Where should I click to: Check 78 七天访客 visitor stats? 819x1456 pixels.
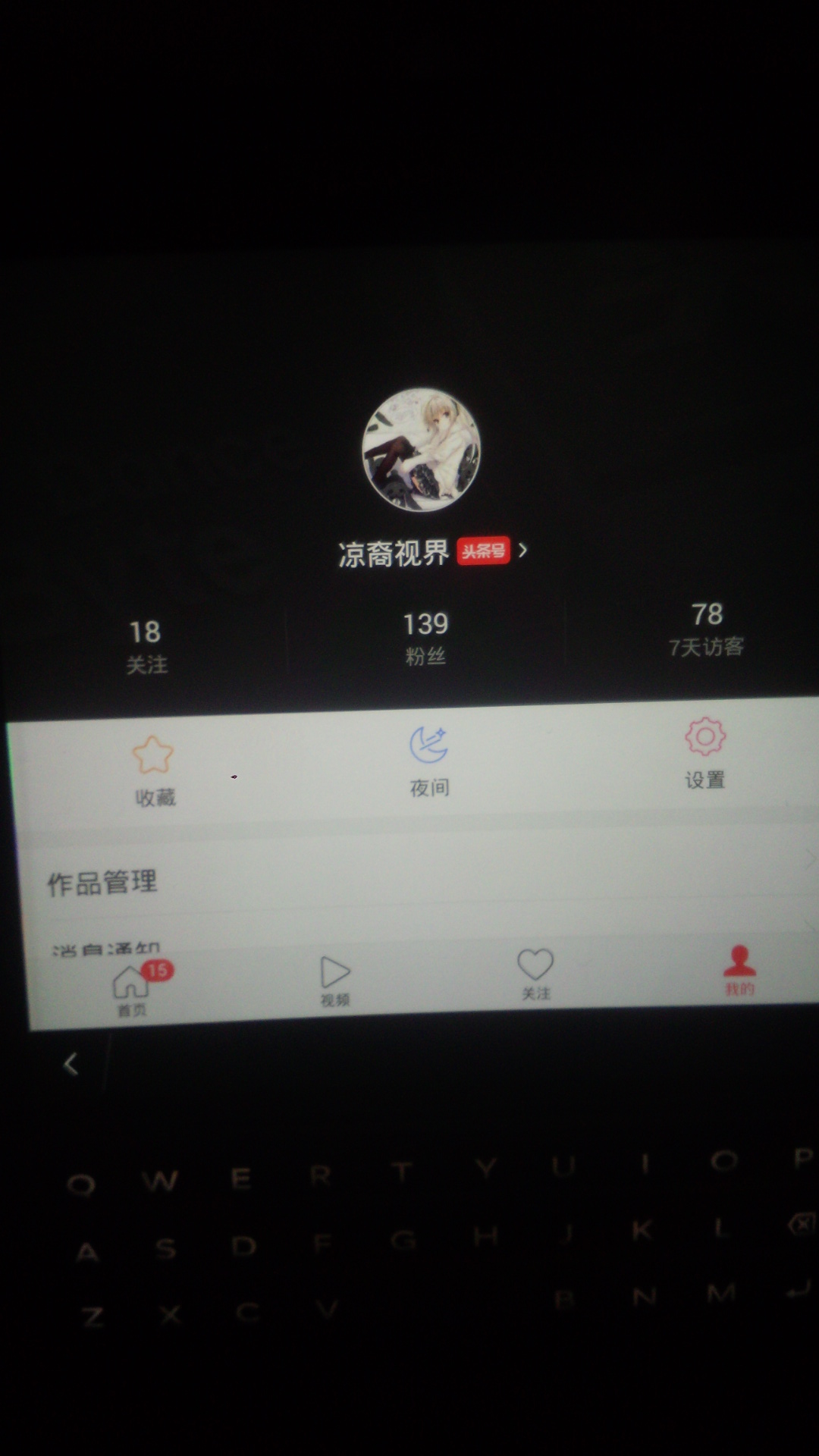pyautogui.click(x=707, y=629)
